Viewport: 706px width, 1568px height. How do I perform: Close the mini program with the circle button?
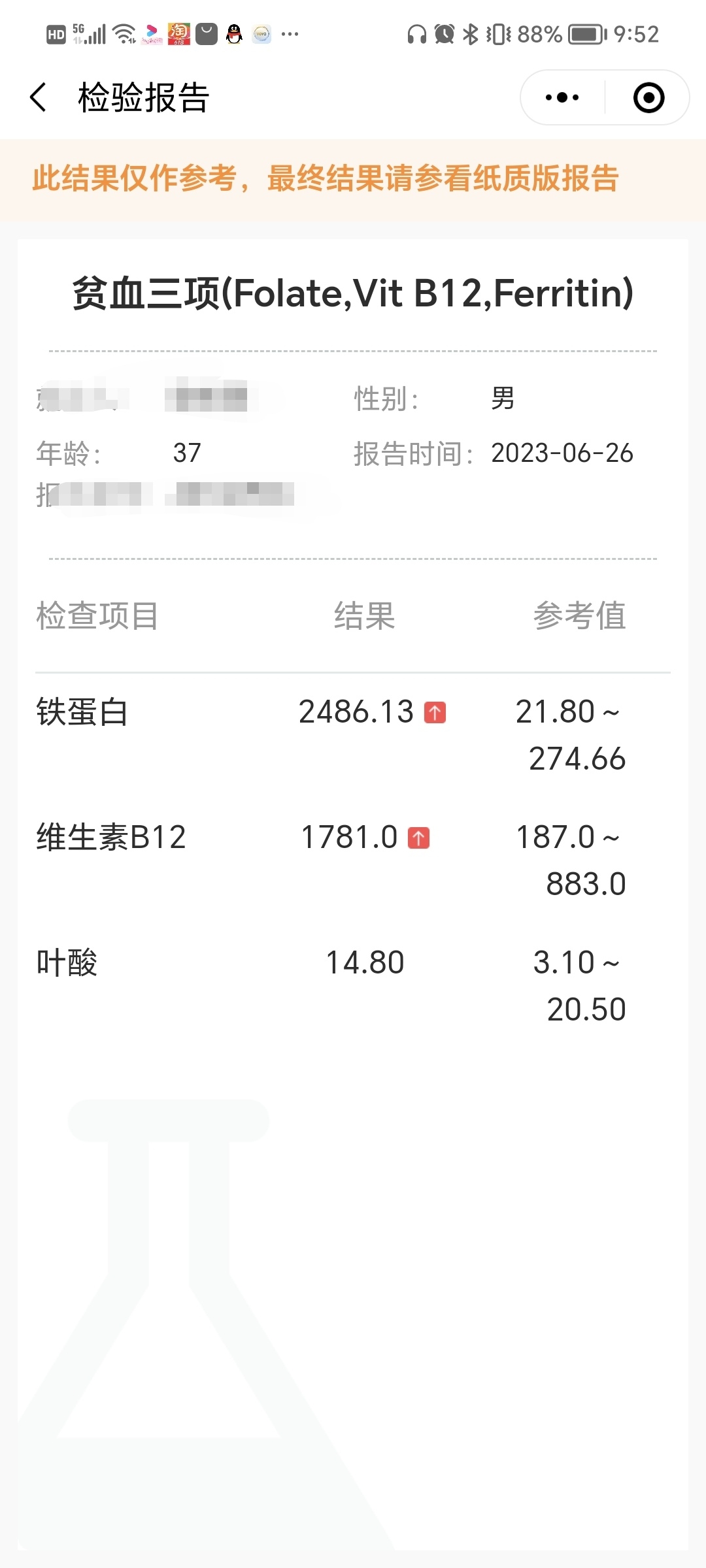point(648,97)
